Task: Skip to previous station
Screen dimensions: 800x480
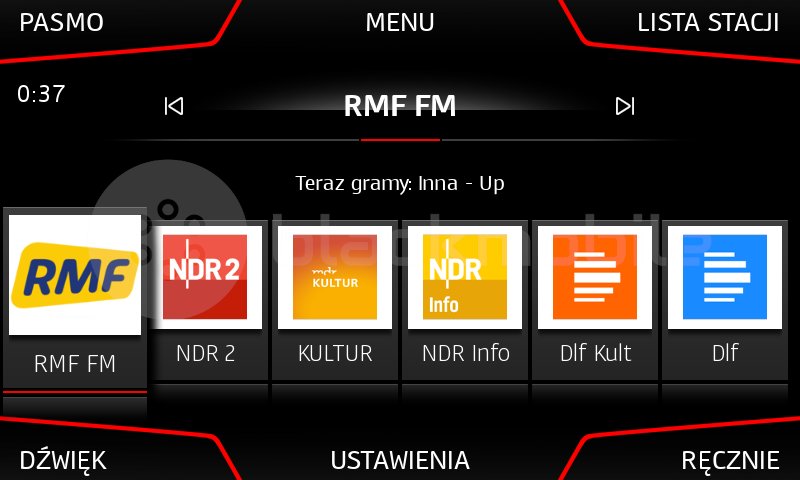Action: pos(174,106)
